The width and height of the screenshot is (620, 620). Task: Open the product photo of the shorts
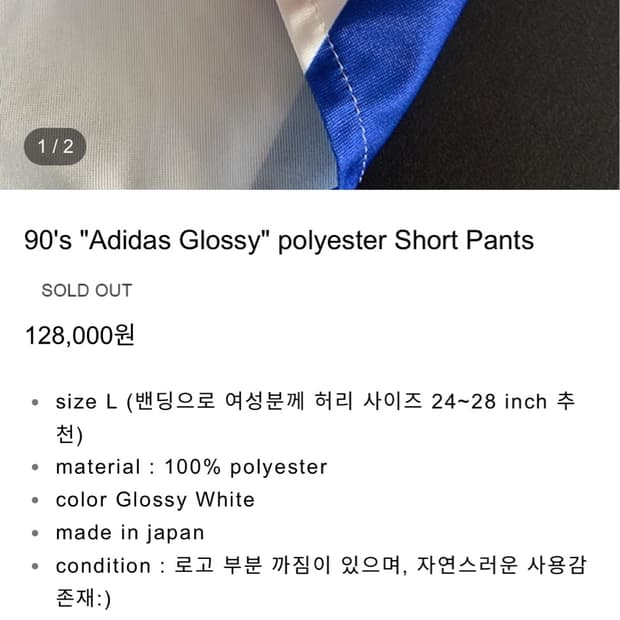310,95
